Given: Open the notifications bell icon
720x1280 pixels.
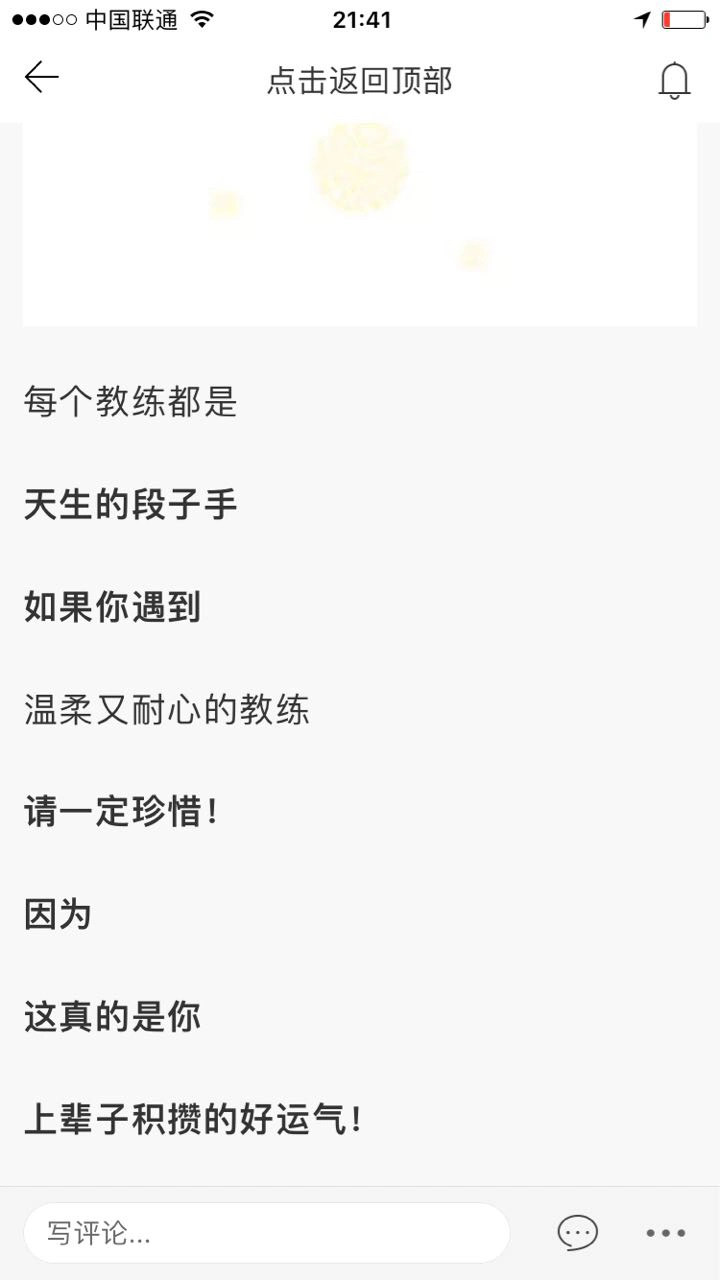Looking at the screenshot, I should [675, 80].
